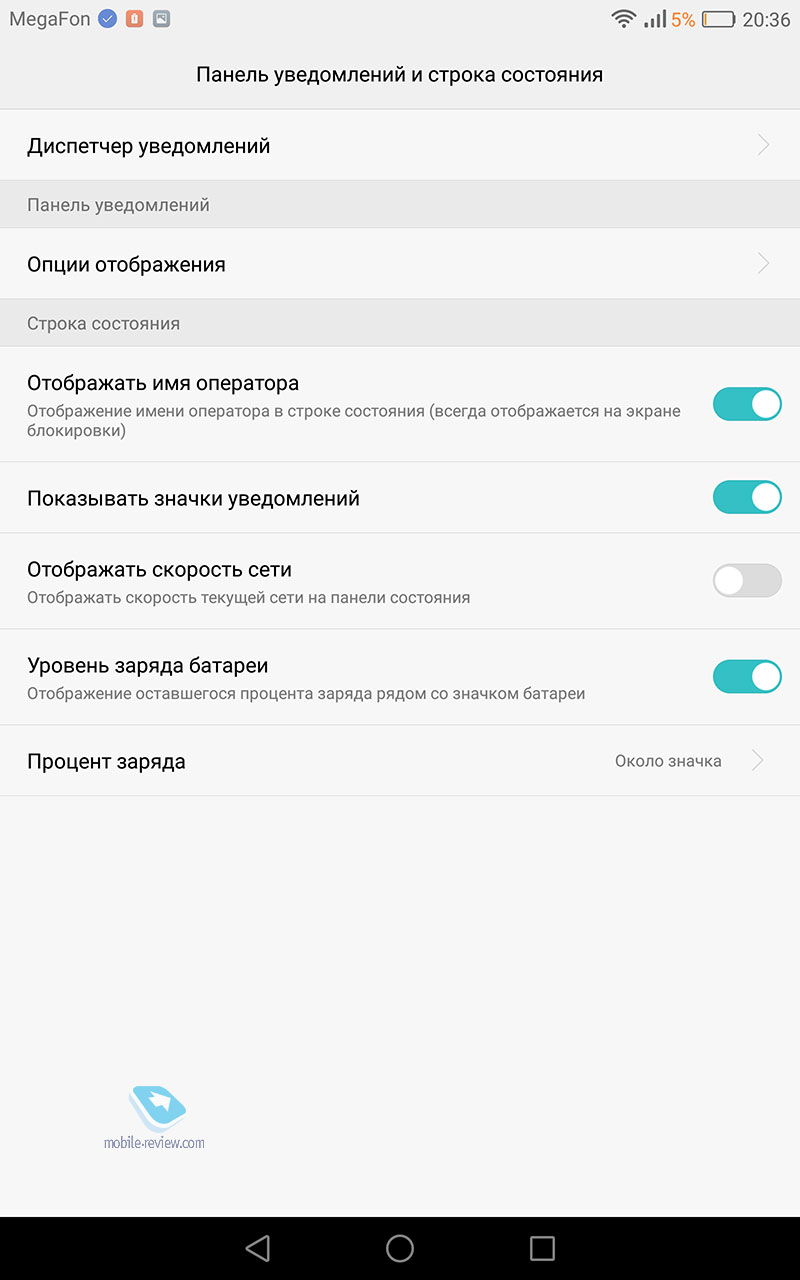This screenshot has height=1280, width=800.
Task: Turn off Уровень заряда батареи
Action: tap(746, 677)
